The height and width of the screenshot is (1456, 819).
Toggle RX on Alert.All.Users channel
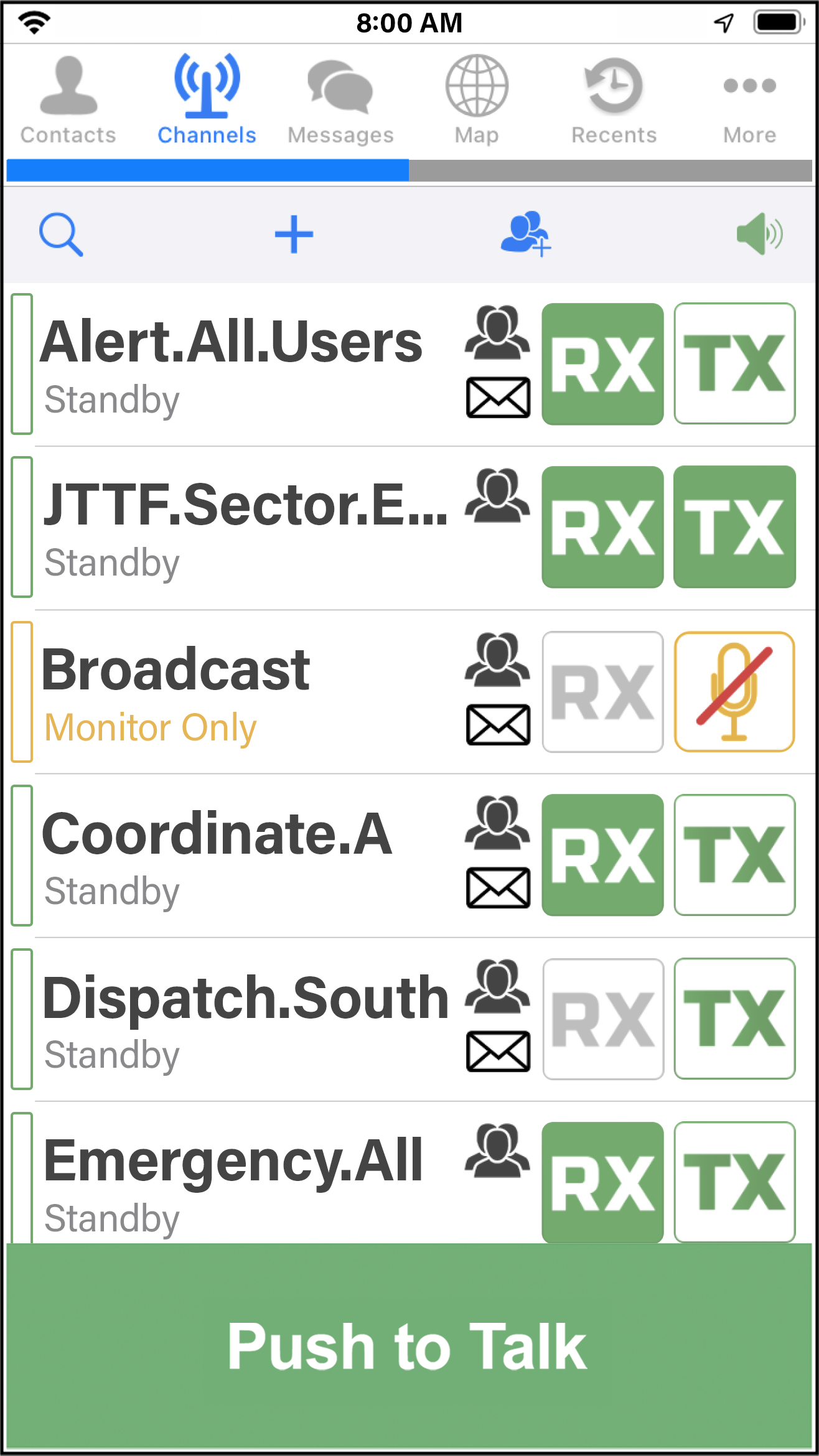(602, 364)
